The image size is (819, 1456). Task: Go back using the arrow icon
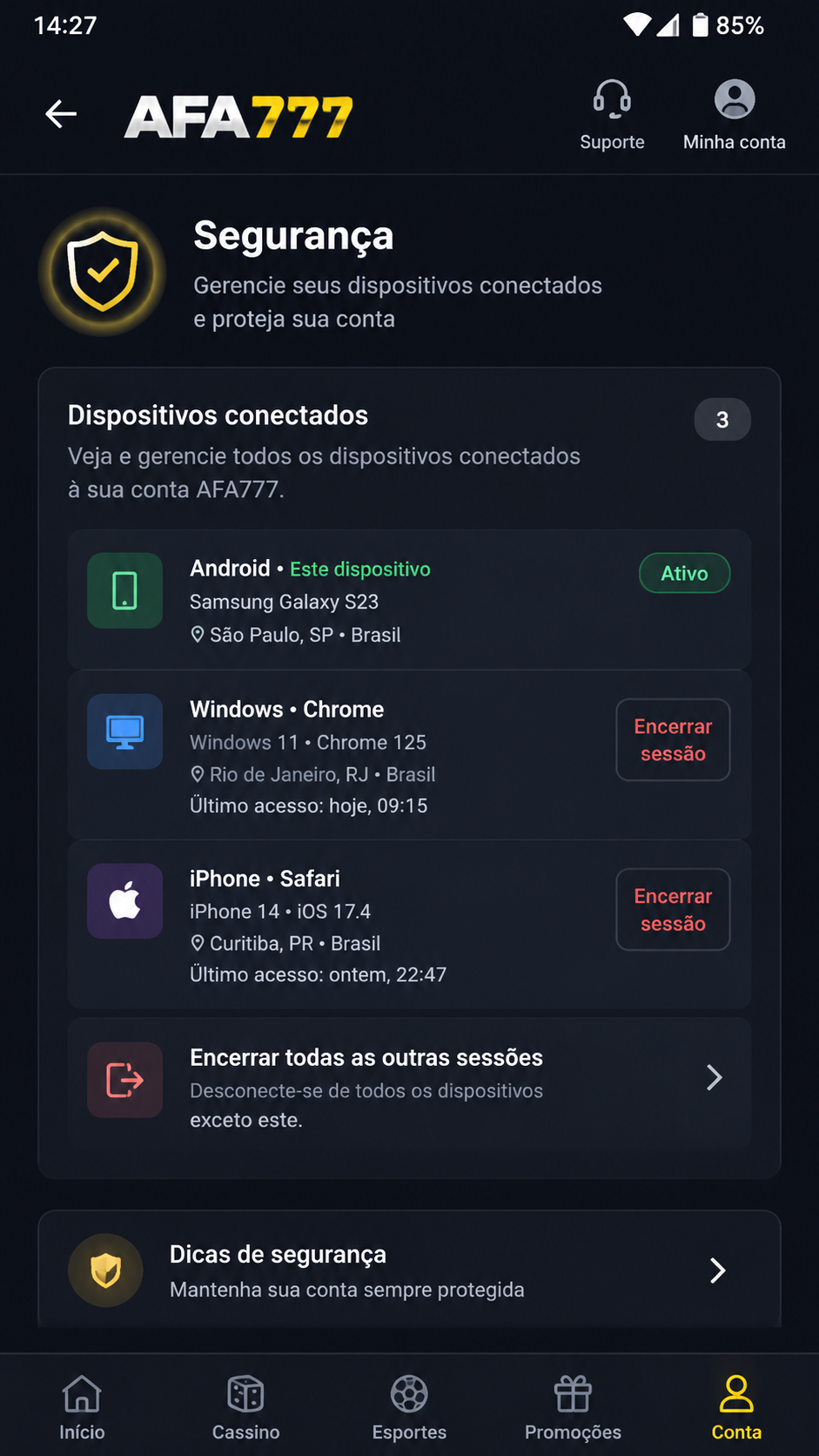(x=61, y=114)
